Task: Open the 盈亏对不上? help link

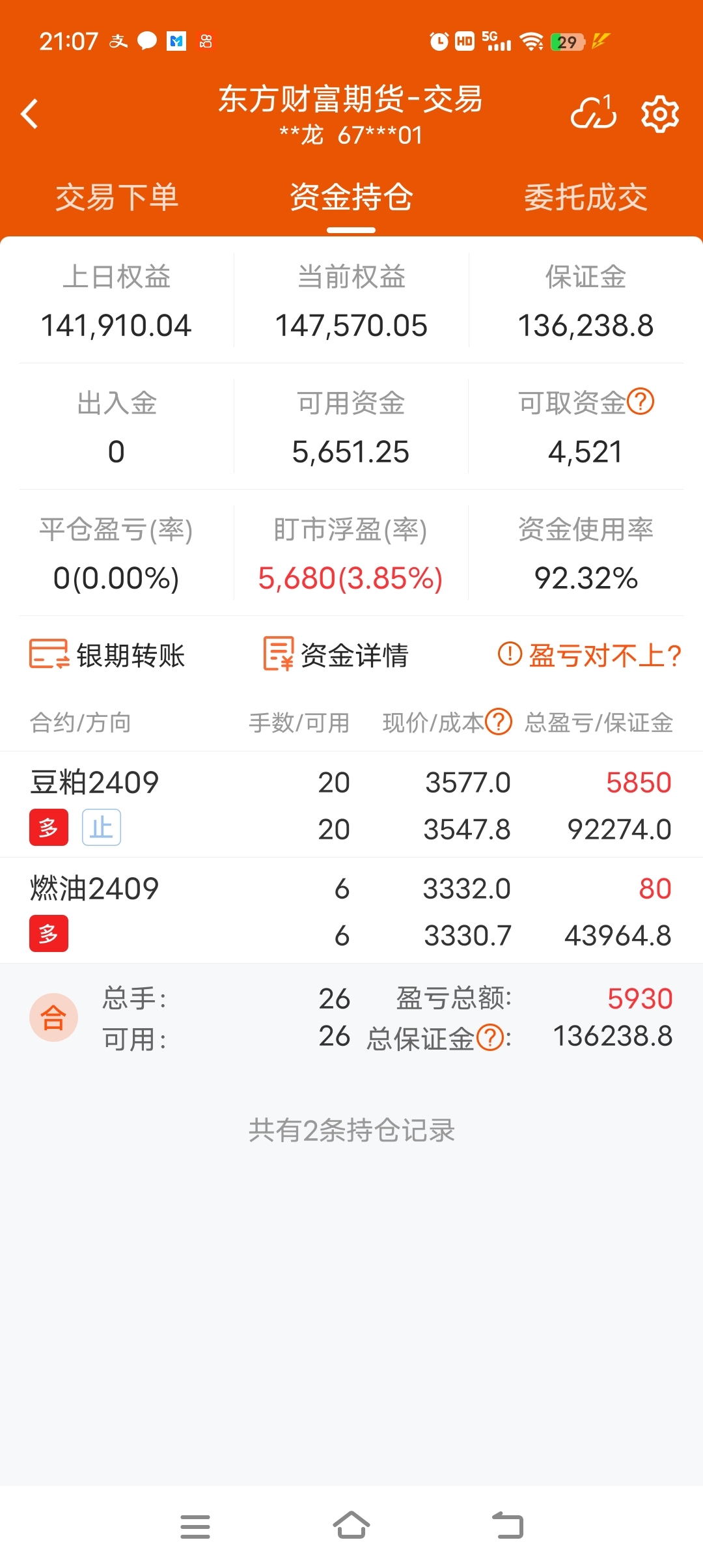Action: coord(590,655)
